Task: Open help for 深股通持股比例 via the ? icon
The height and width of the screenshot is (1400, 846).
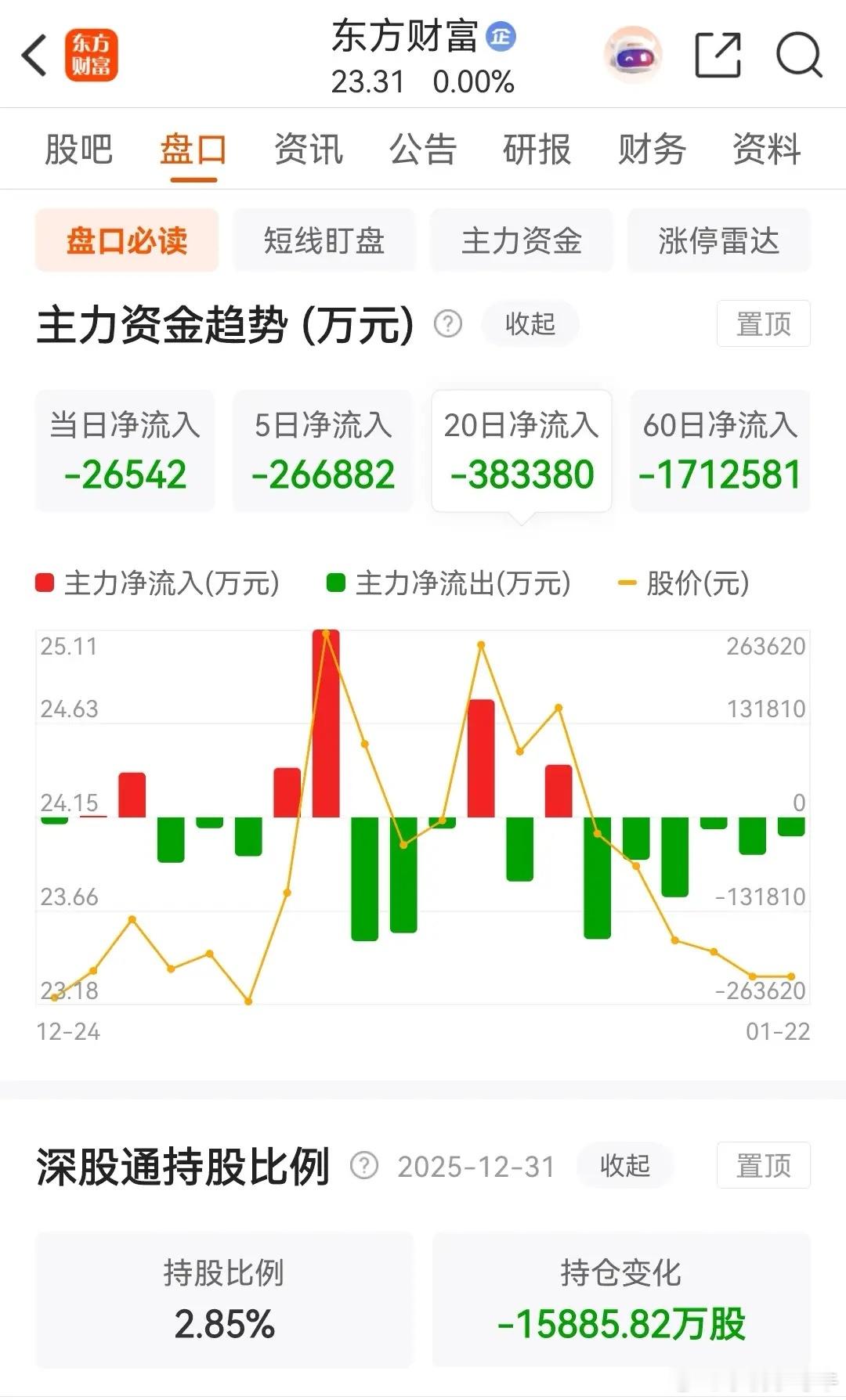Action: 365,1166
